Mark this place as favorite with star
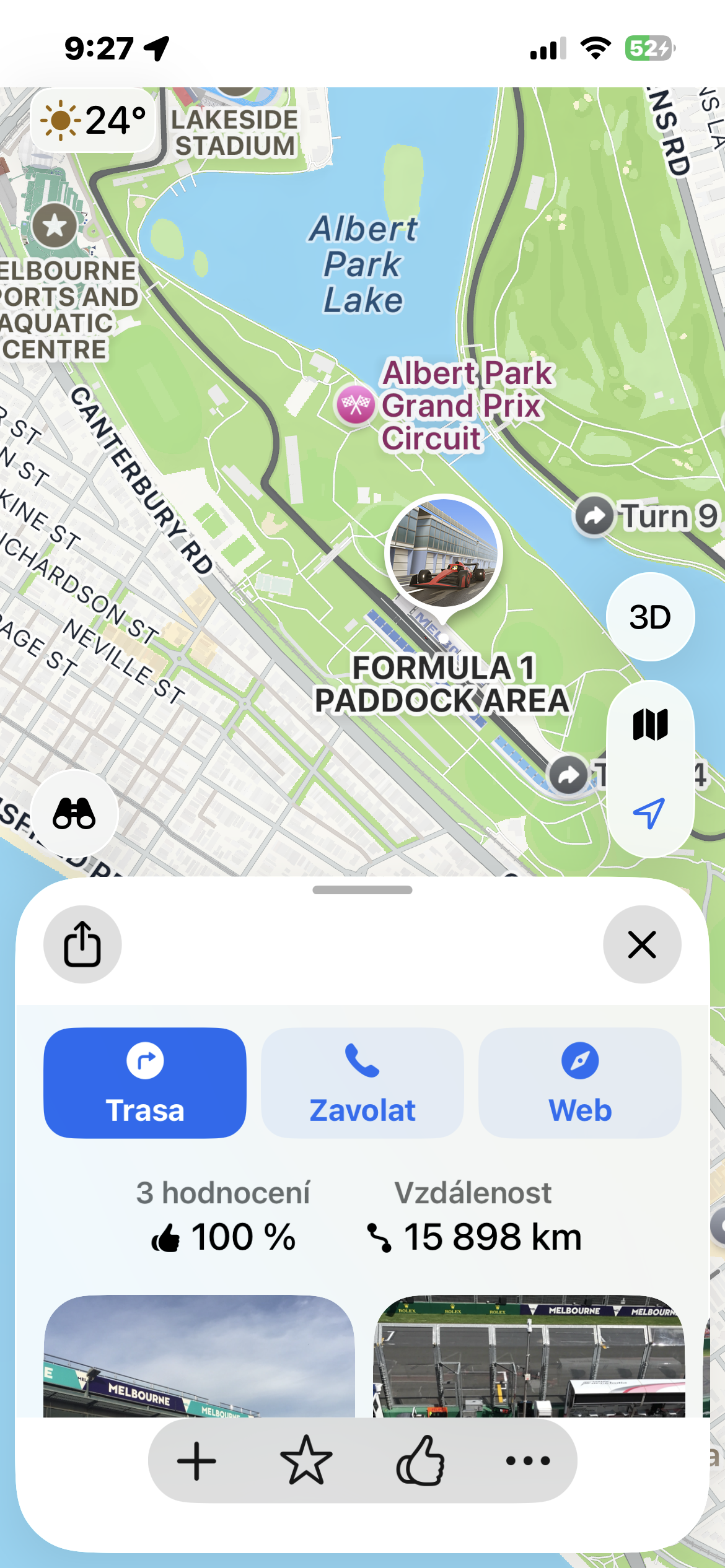 [306, 1461]
